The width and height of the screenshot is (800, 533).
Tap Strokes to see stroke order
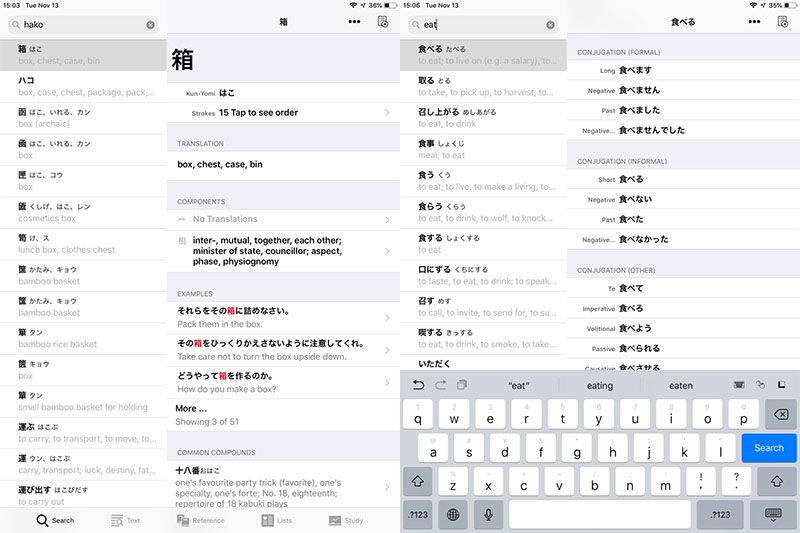coord(280,113)
